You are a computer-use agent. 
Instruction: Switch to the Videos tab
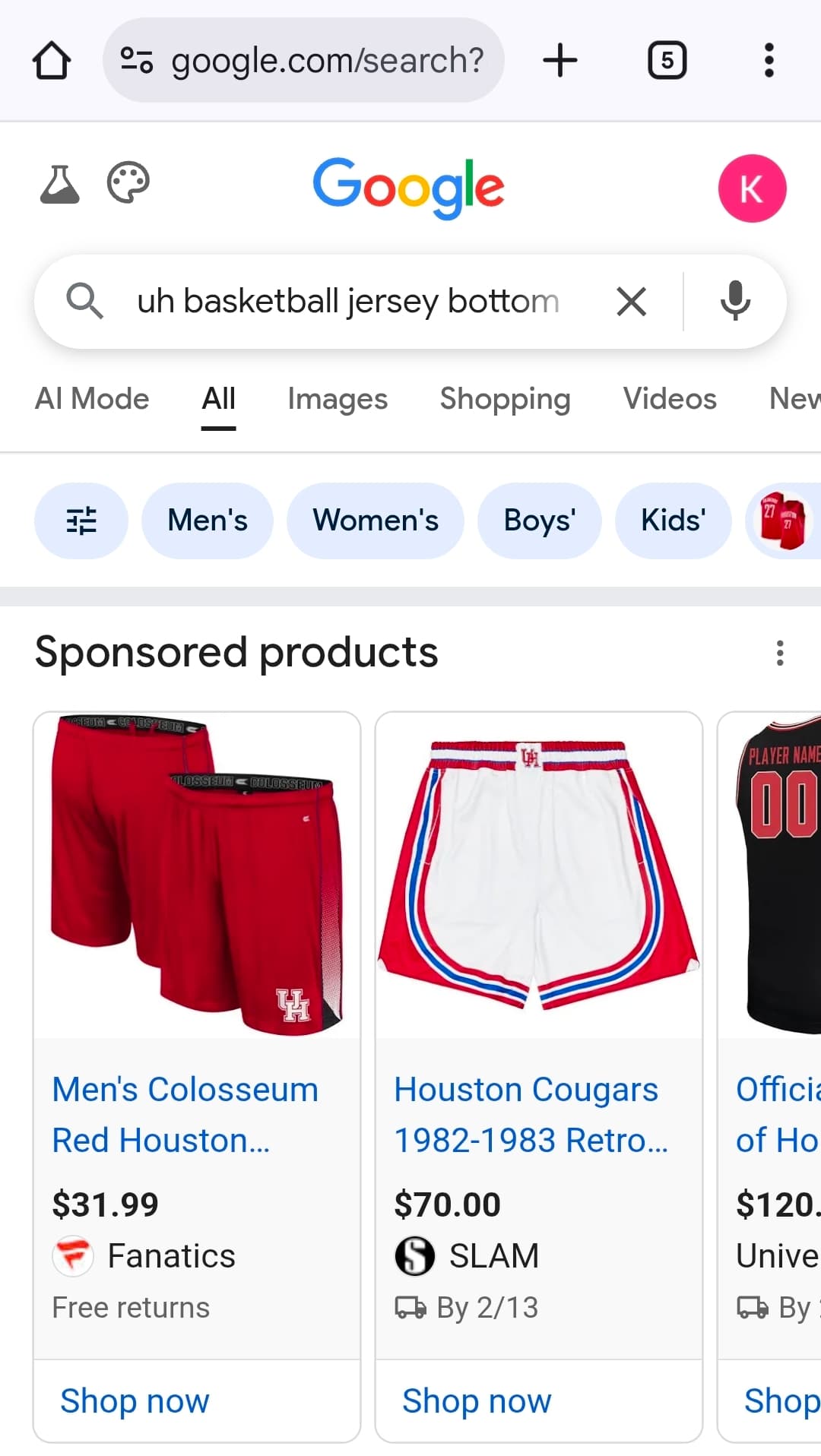tap(670, 399)
